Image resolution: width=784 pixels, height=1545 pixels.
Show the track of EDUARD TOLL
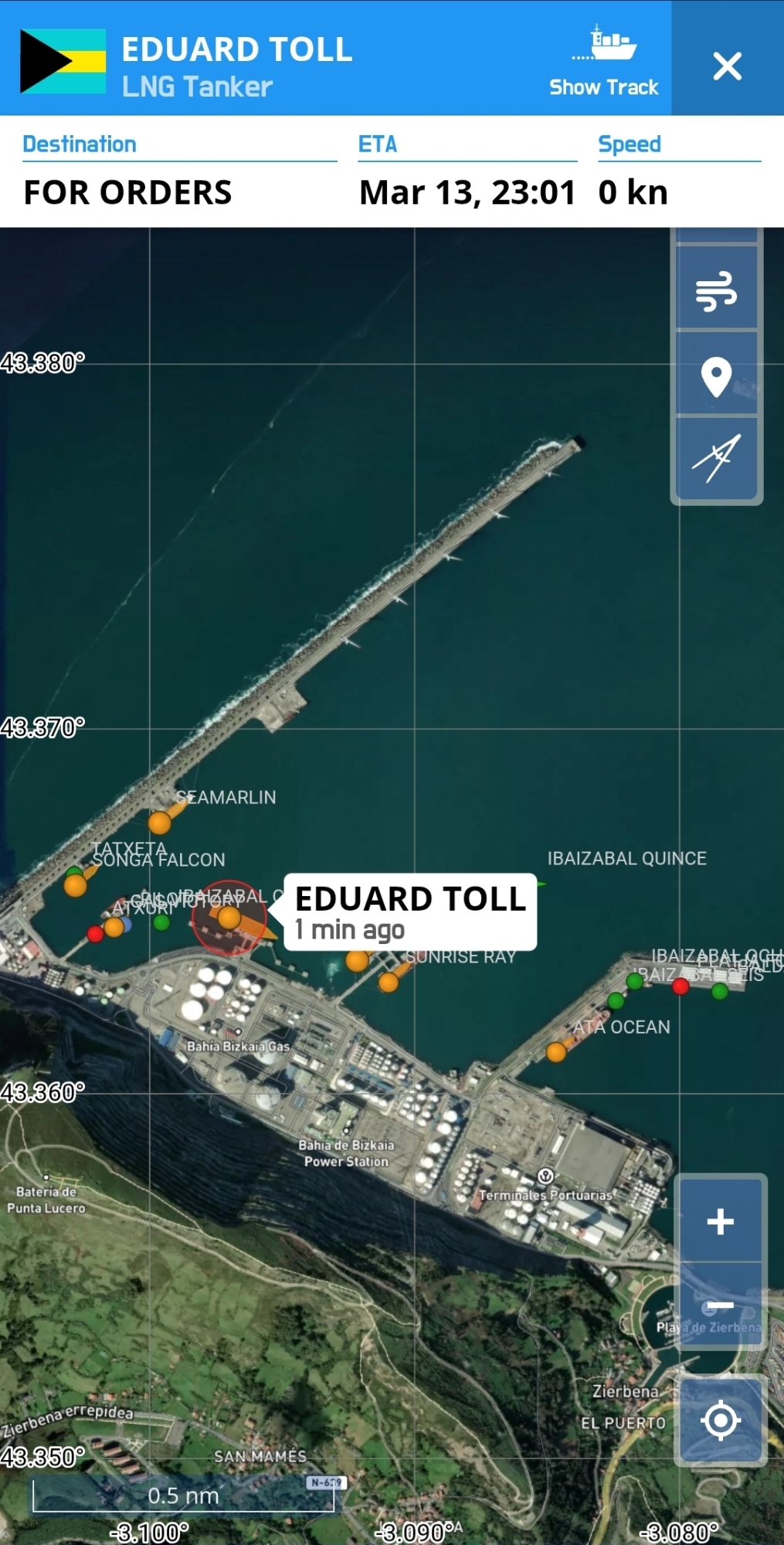pos(604,62)
